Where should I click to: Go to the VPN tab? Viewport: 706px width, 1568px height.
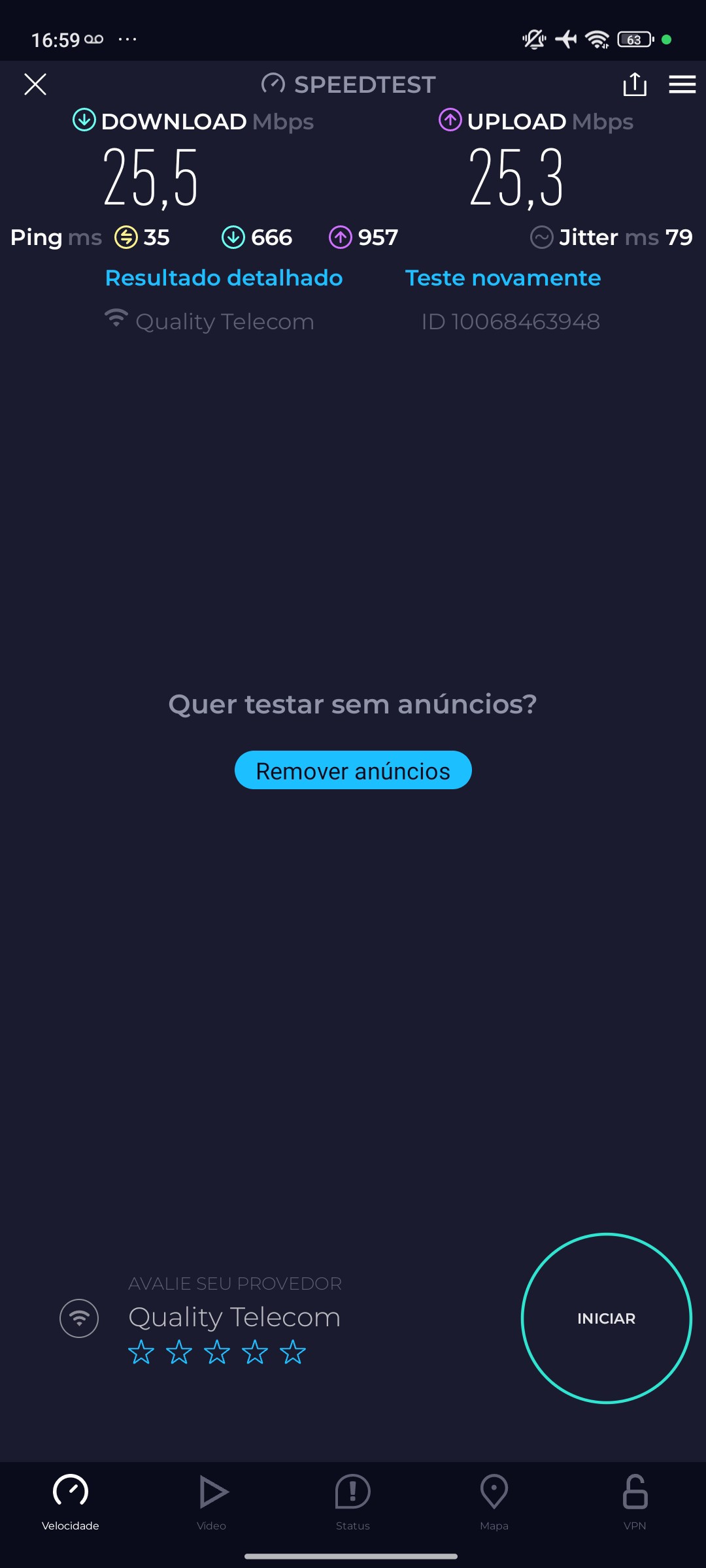coord(635,1501)
